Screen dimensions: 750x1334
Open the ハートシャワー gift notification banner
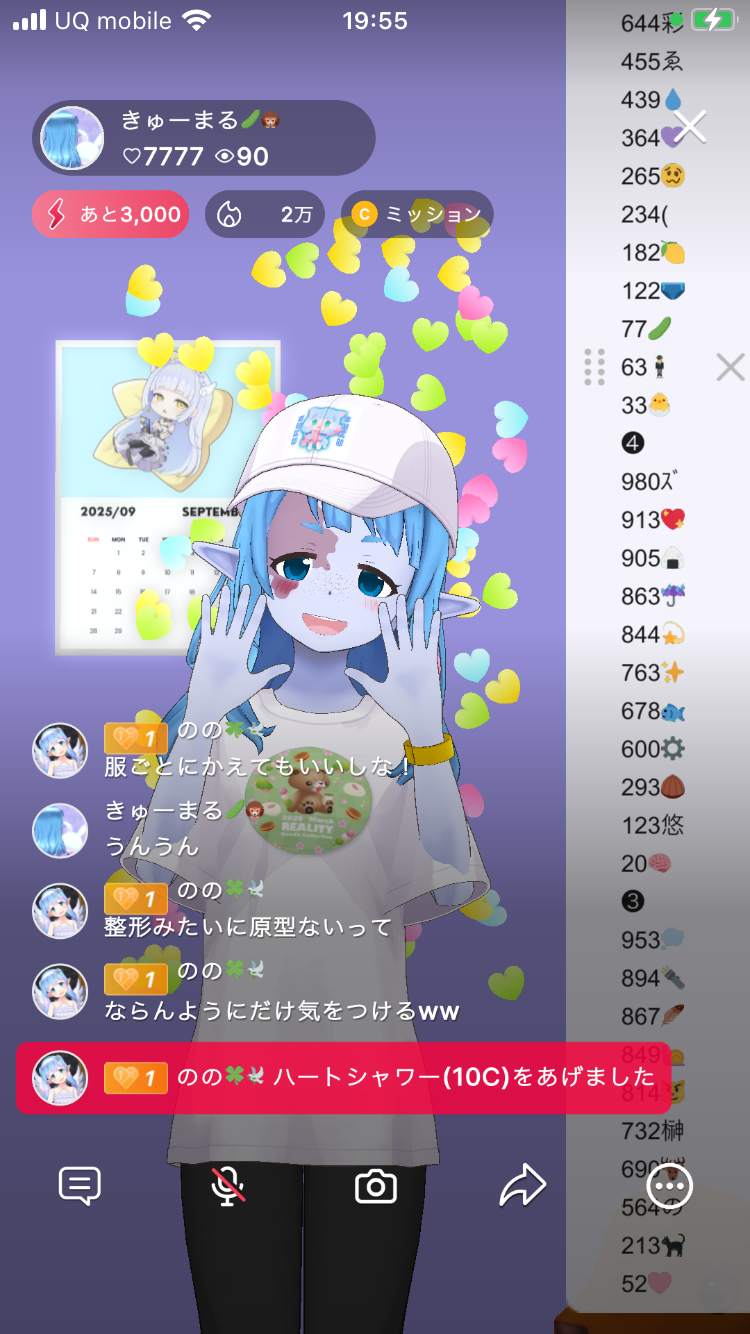342,1077
